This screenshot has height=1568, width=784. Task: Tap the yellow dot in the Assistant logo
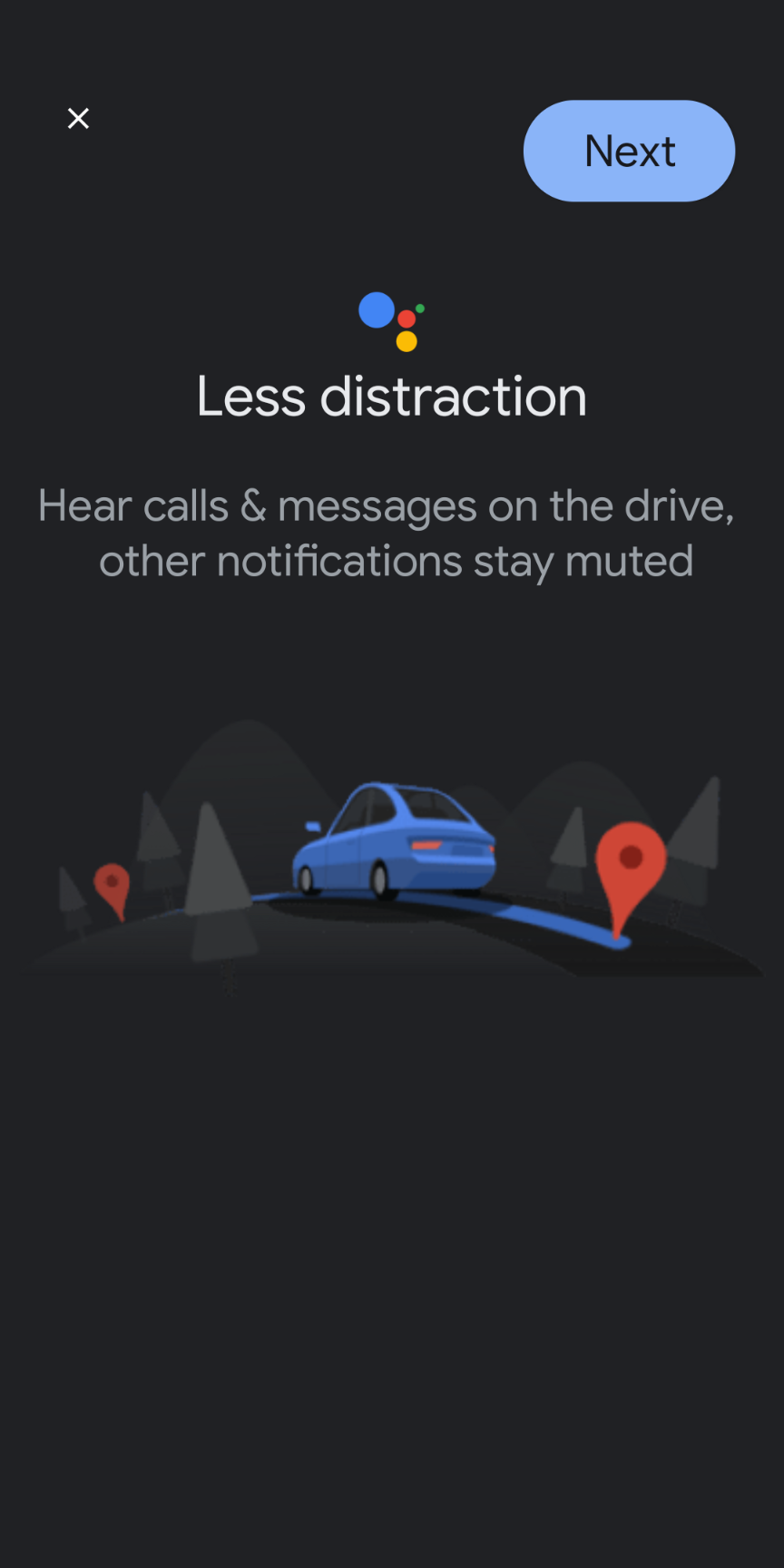tap(407, 340)
